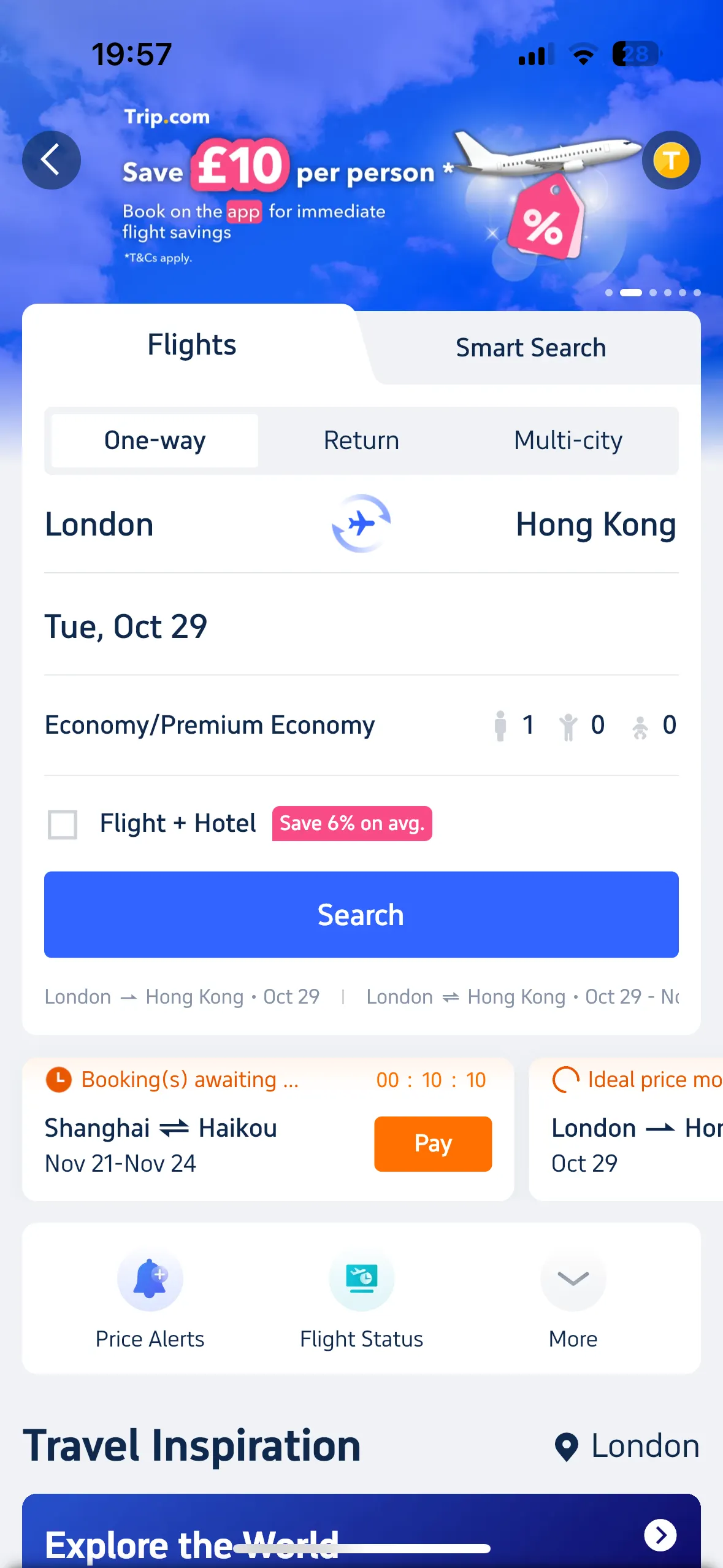Pay for the Shanghai–Haikou booking

point(433,1143)
